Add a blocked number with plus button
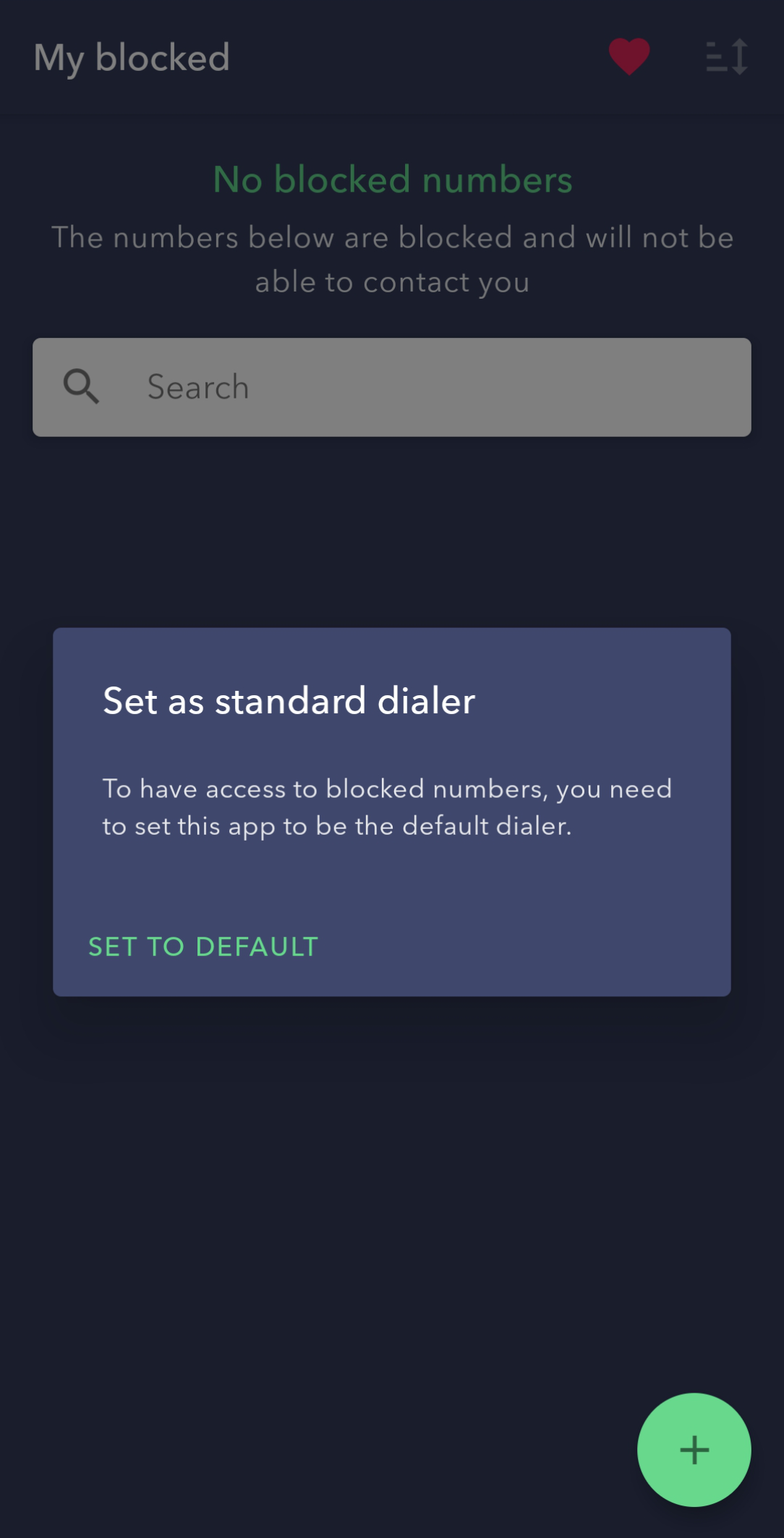The height and width of the screenshot is (1538, 784). point(694,1450)
